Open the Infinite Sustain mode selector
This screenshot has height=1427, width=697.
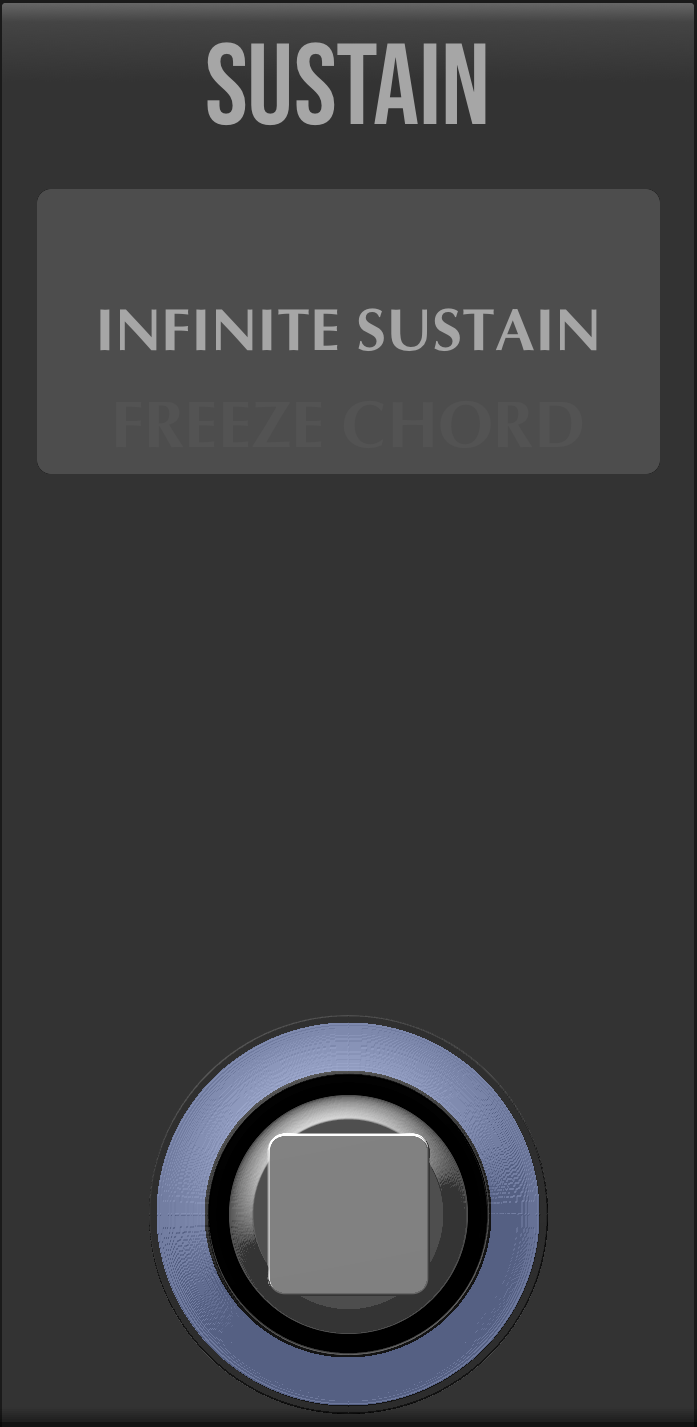348,331
